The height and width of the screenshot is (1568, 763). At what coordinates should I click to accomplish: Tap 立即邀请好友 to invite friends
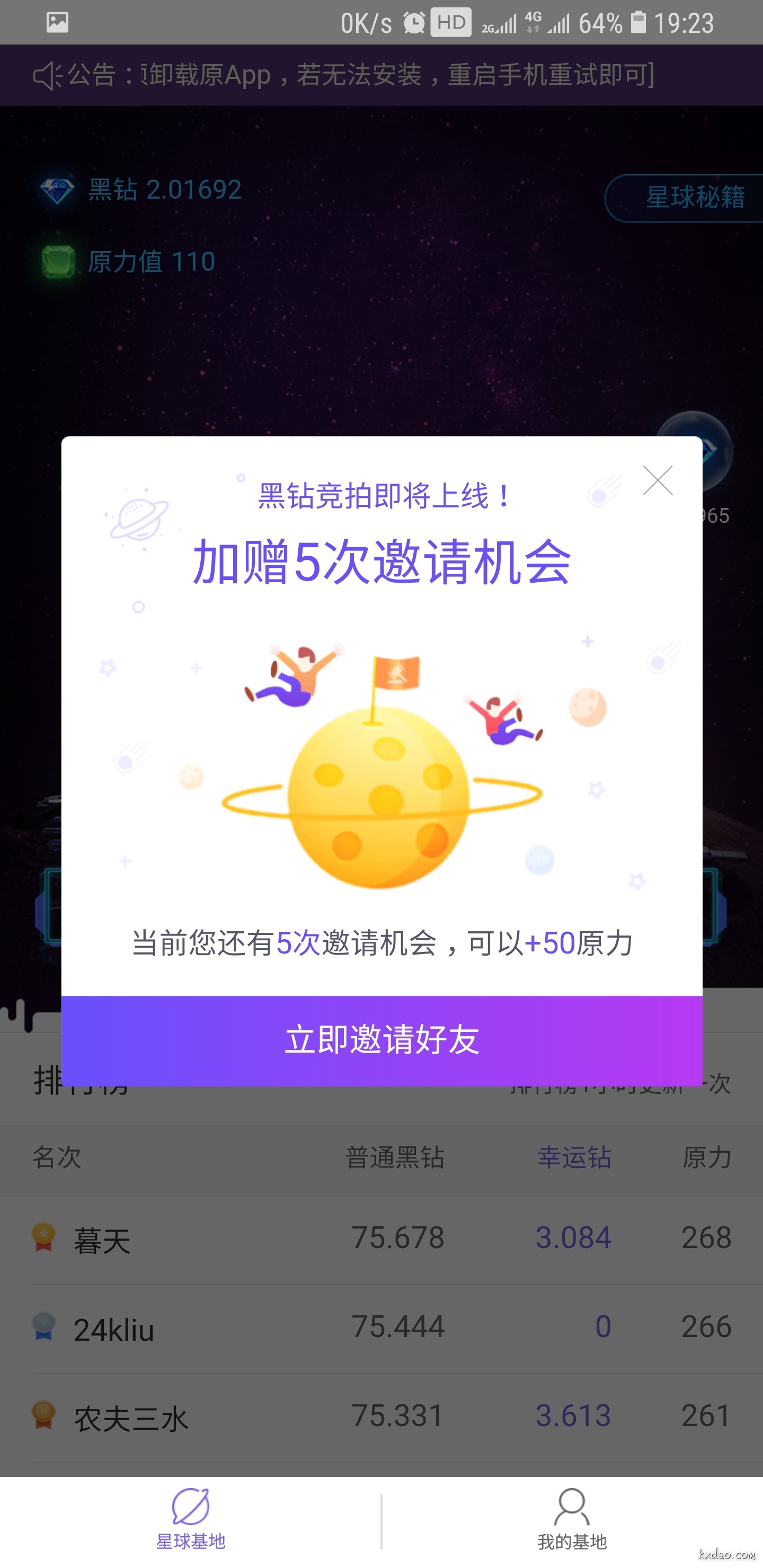[382, 1040]
